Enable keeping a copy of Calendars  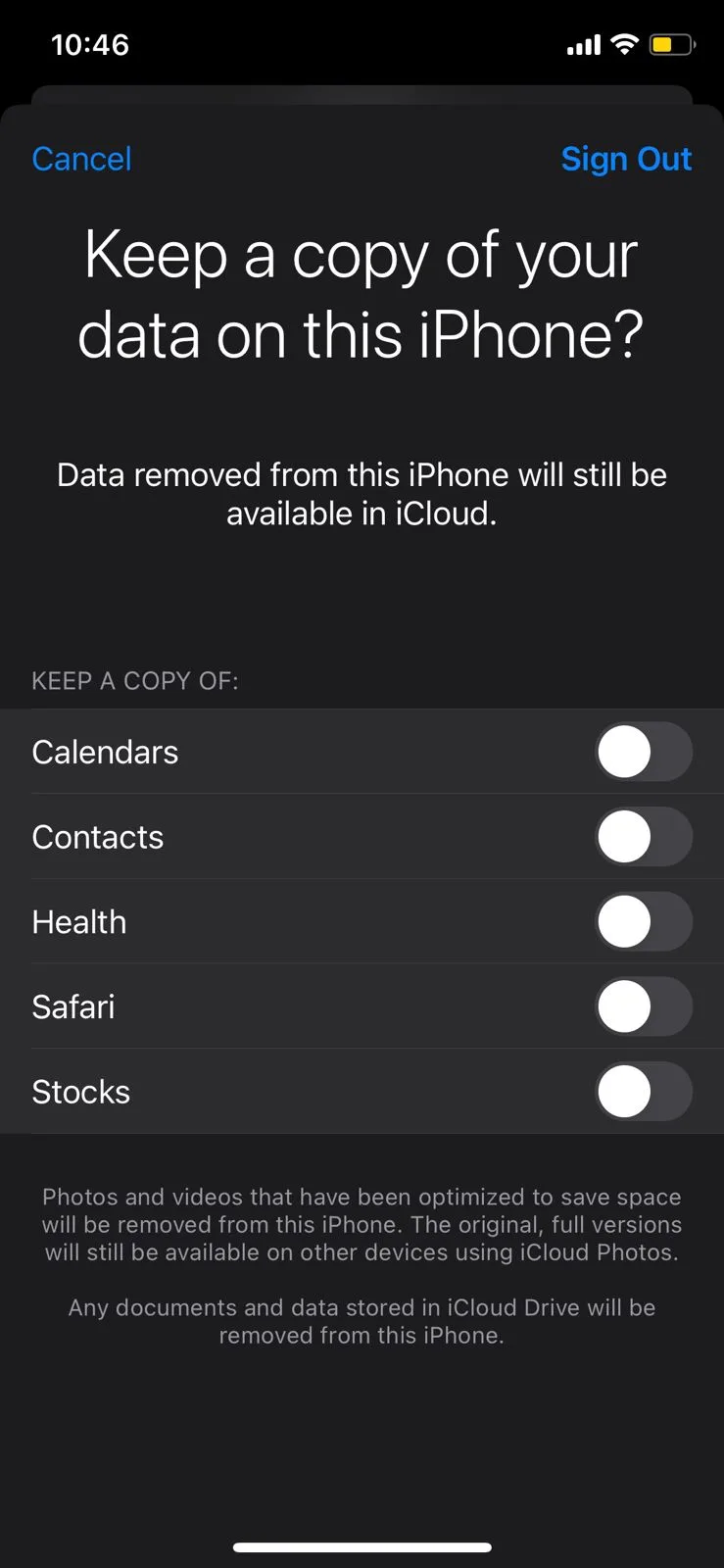[x=644, y=752]
